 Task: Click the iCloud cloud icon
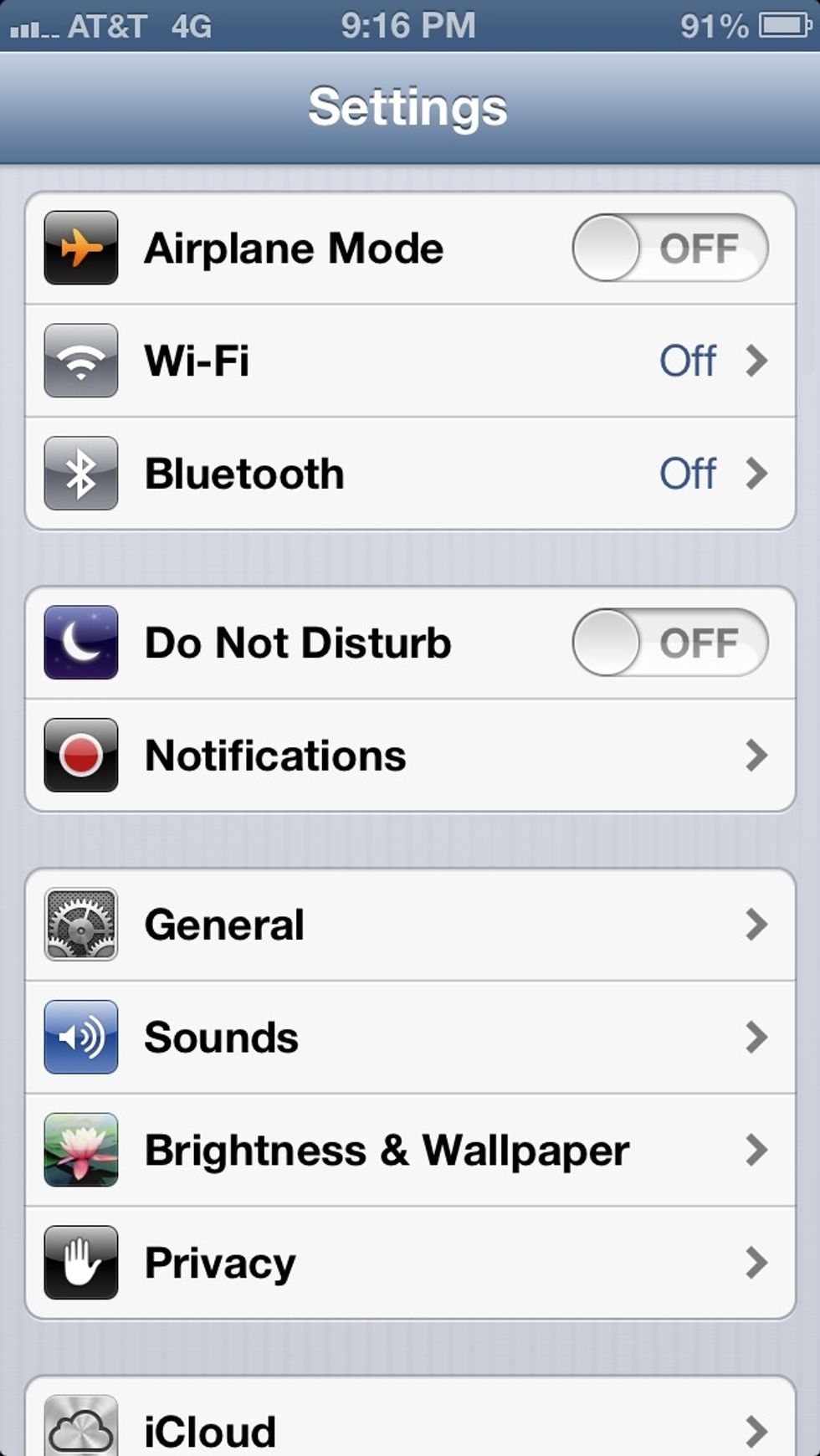[x=79, y=1429]
